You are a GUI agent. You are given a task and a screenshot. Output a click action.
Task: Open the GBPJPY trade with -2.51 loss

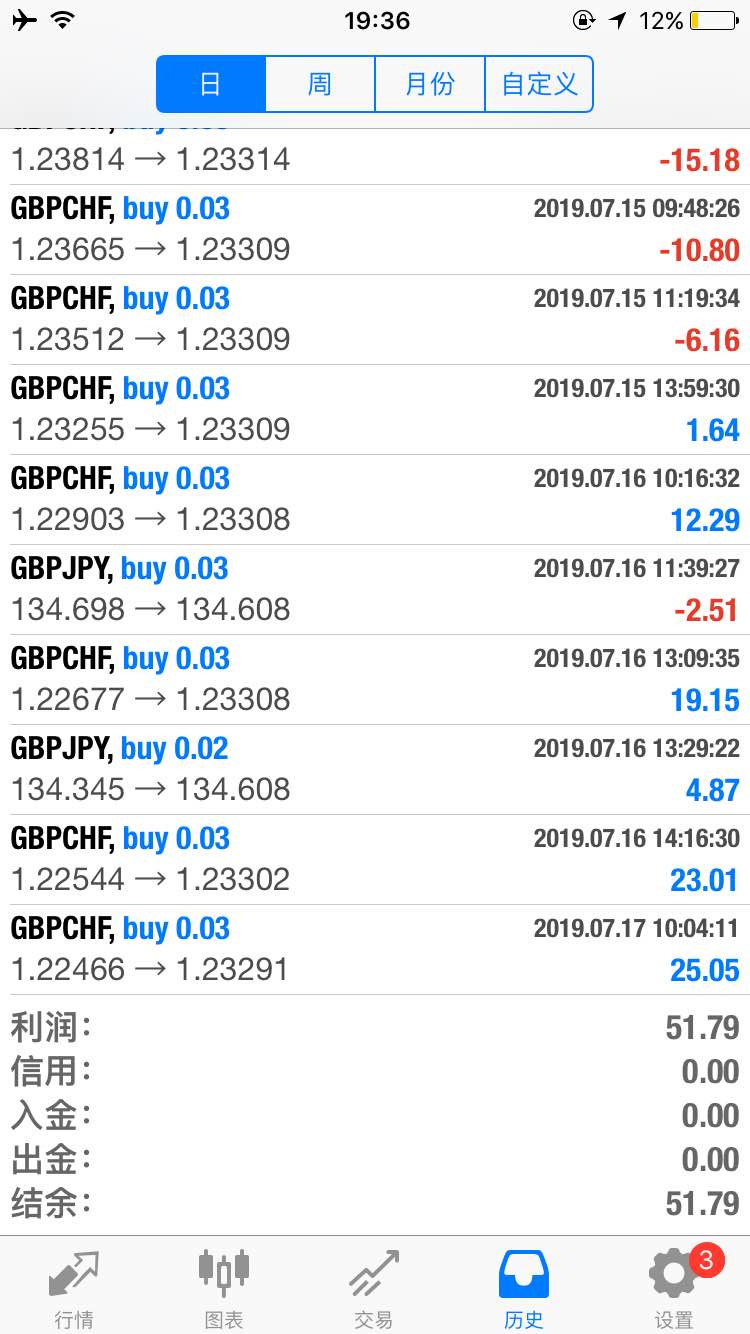pos(375,590)
